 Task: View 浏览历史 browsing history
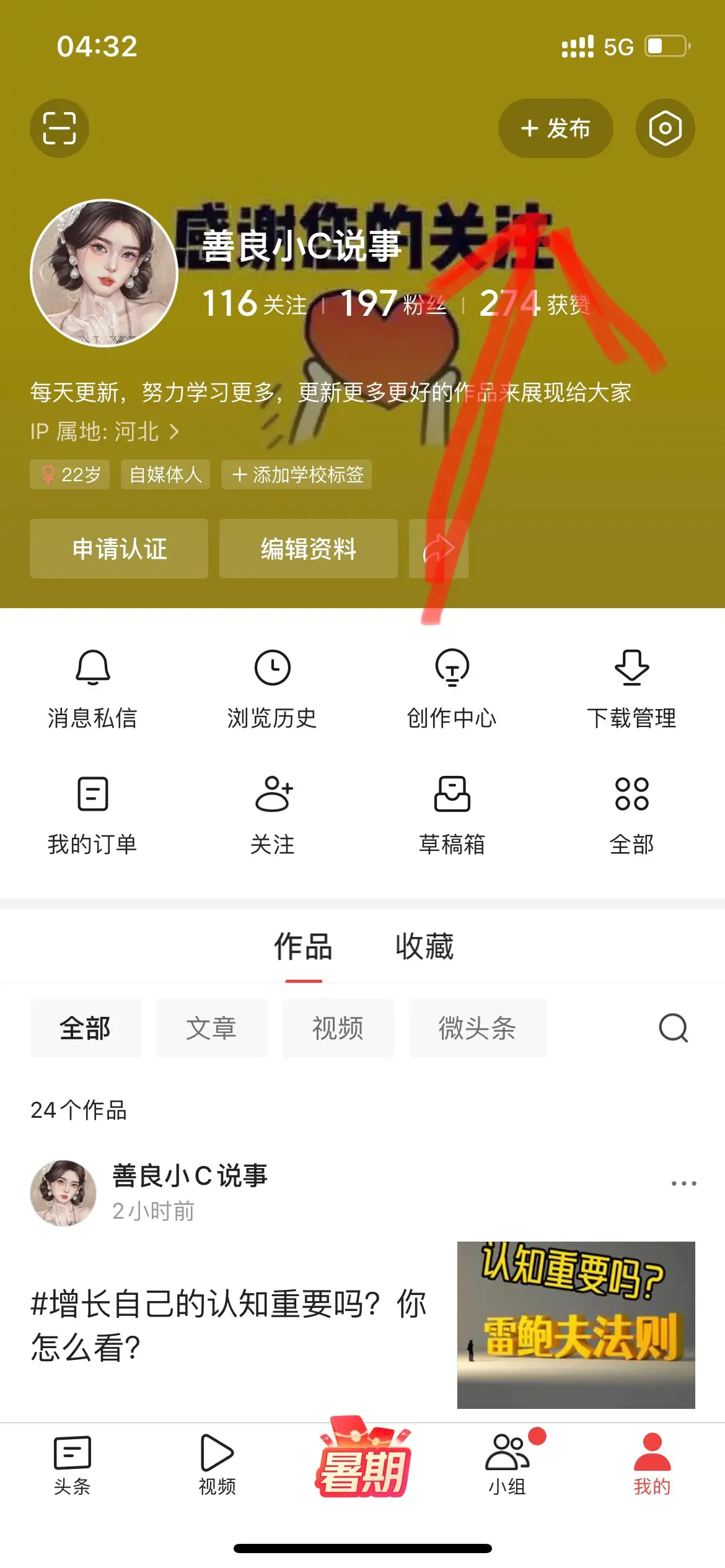tap(272, 689)
